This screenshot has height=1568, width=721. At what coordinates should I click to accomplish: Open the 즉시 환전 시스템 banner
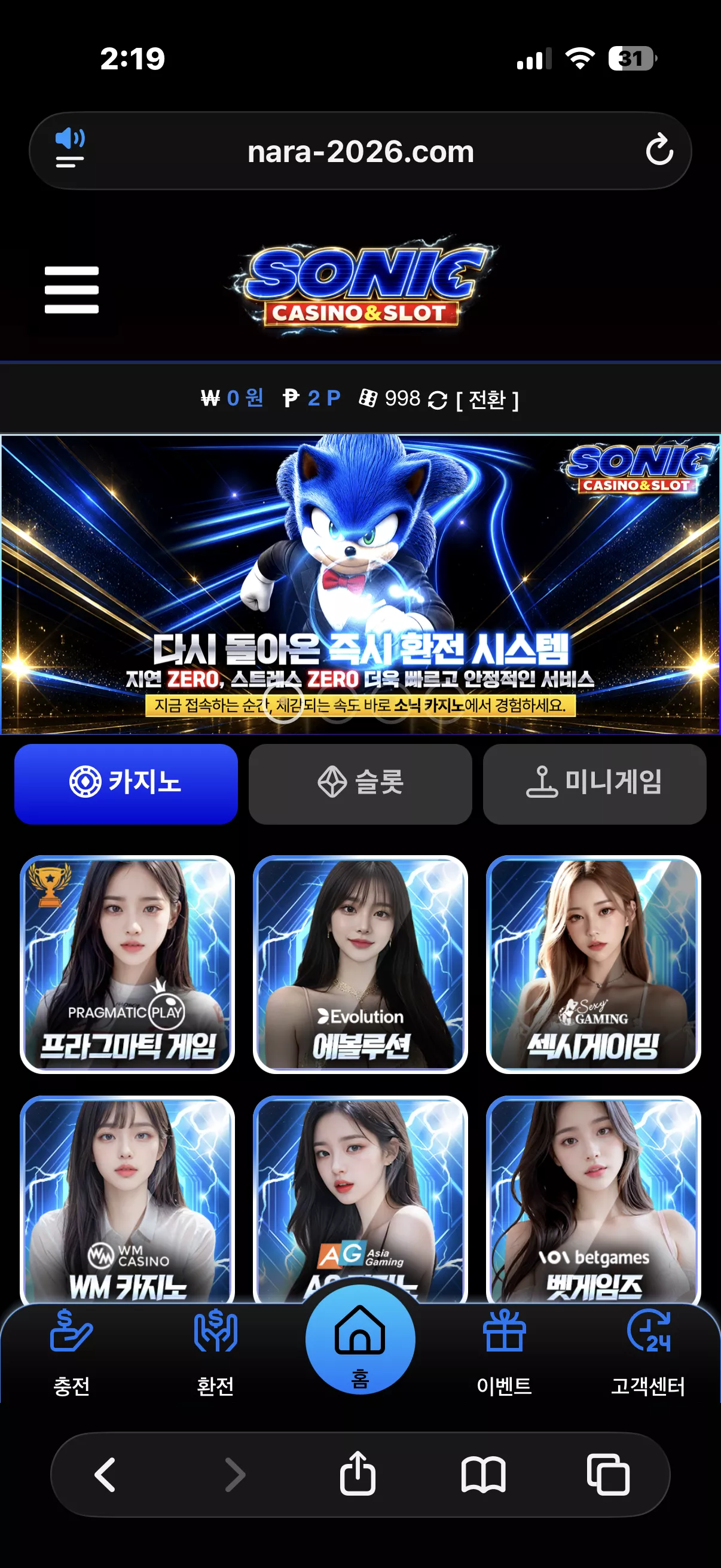(x=360, y=584)
